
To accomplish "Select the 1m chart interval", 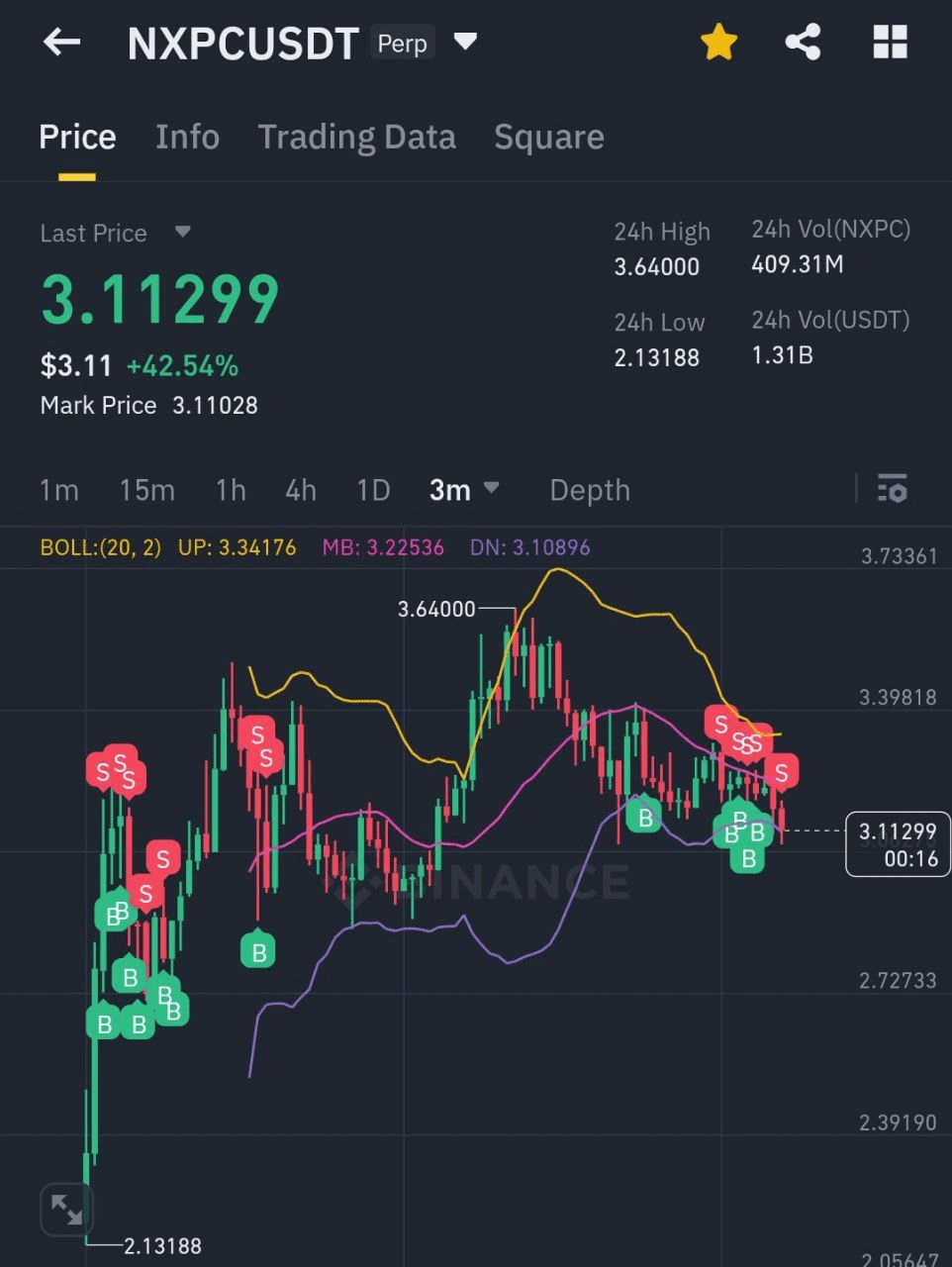I will tap(58, 490).
